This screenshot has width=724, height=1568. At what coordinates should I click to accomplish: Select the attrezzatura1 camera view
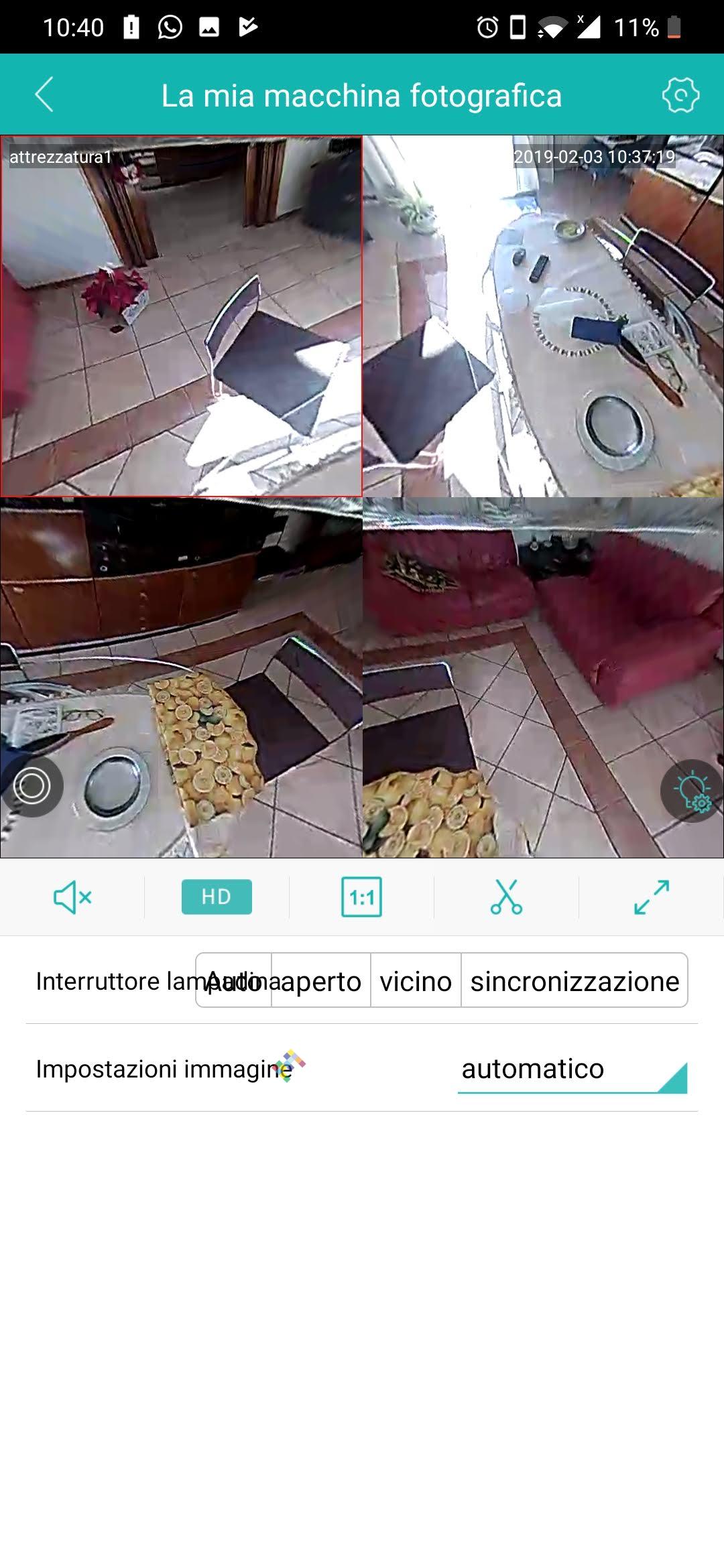coord(181,316)
